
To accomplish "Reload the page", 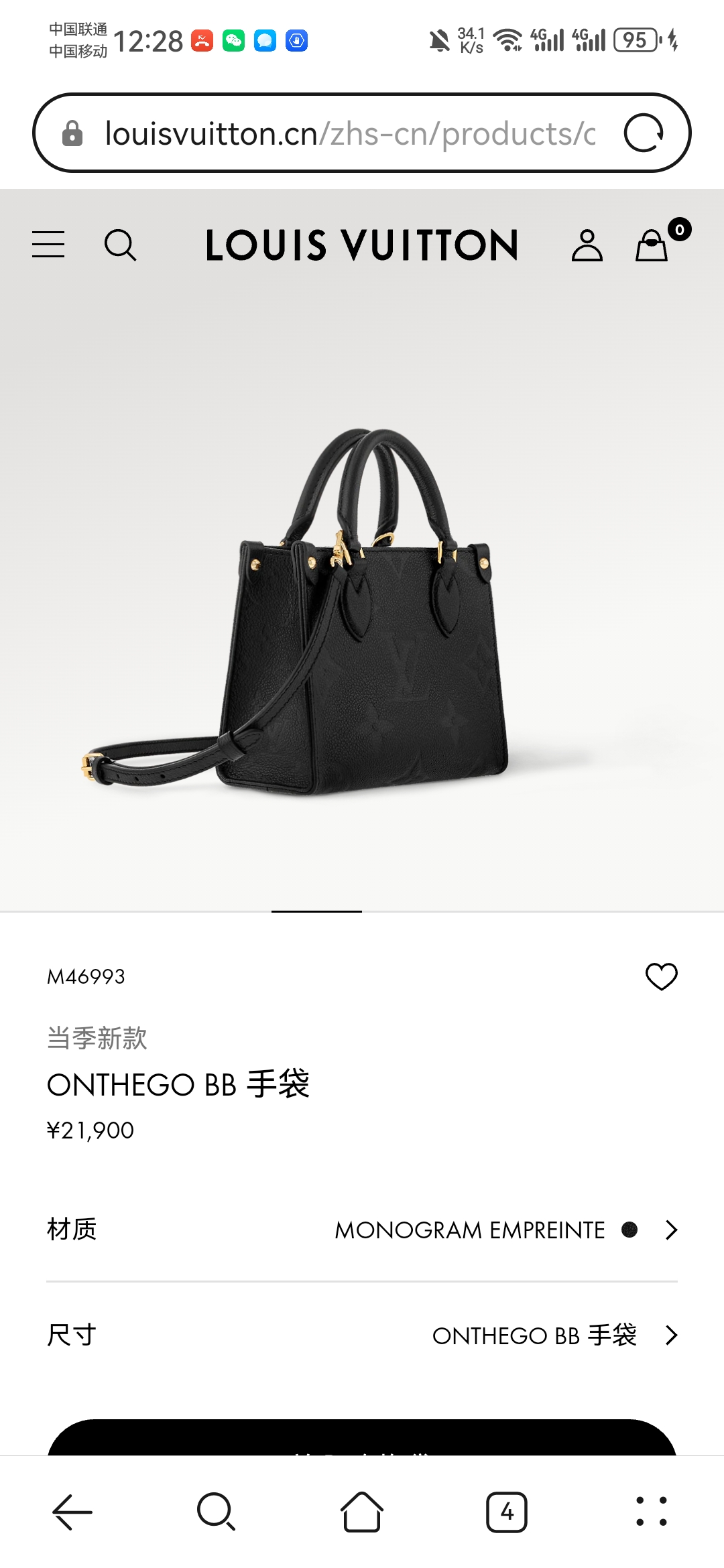I will pos(644,133).
